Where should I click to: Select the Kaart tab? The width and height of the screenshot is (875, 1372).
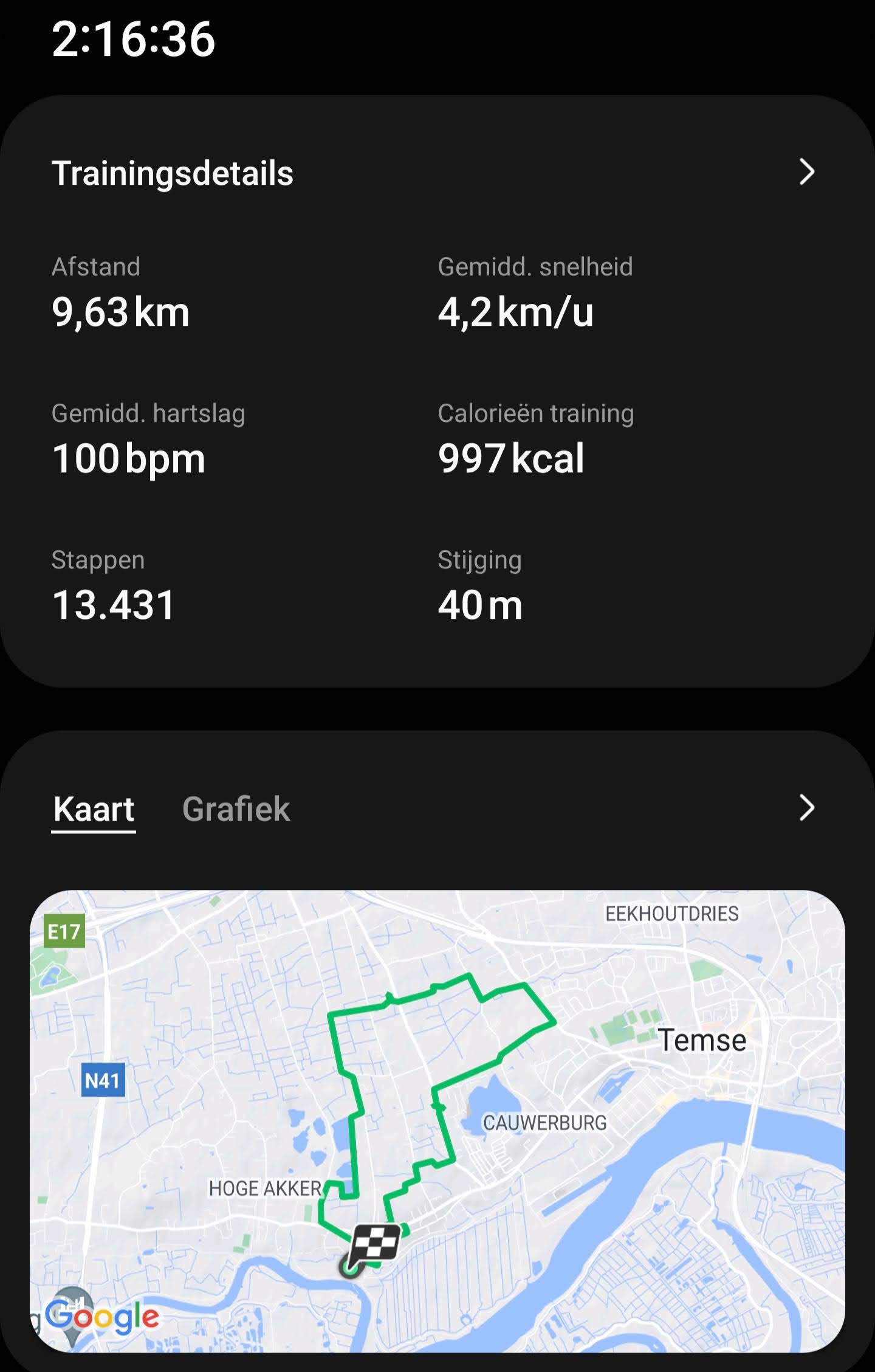(x=94, y=809)
